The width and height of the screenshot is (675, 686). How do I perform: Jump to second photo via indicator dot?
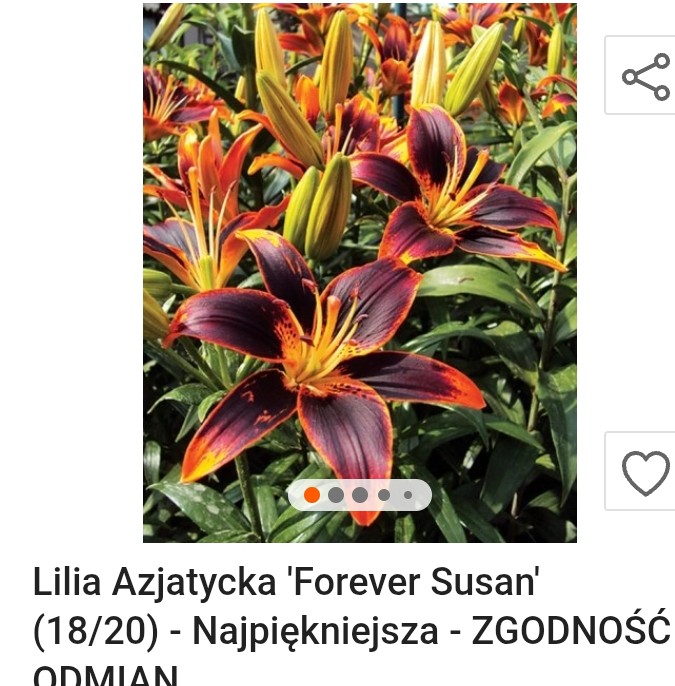coord(336,495)
